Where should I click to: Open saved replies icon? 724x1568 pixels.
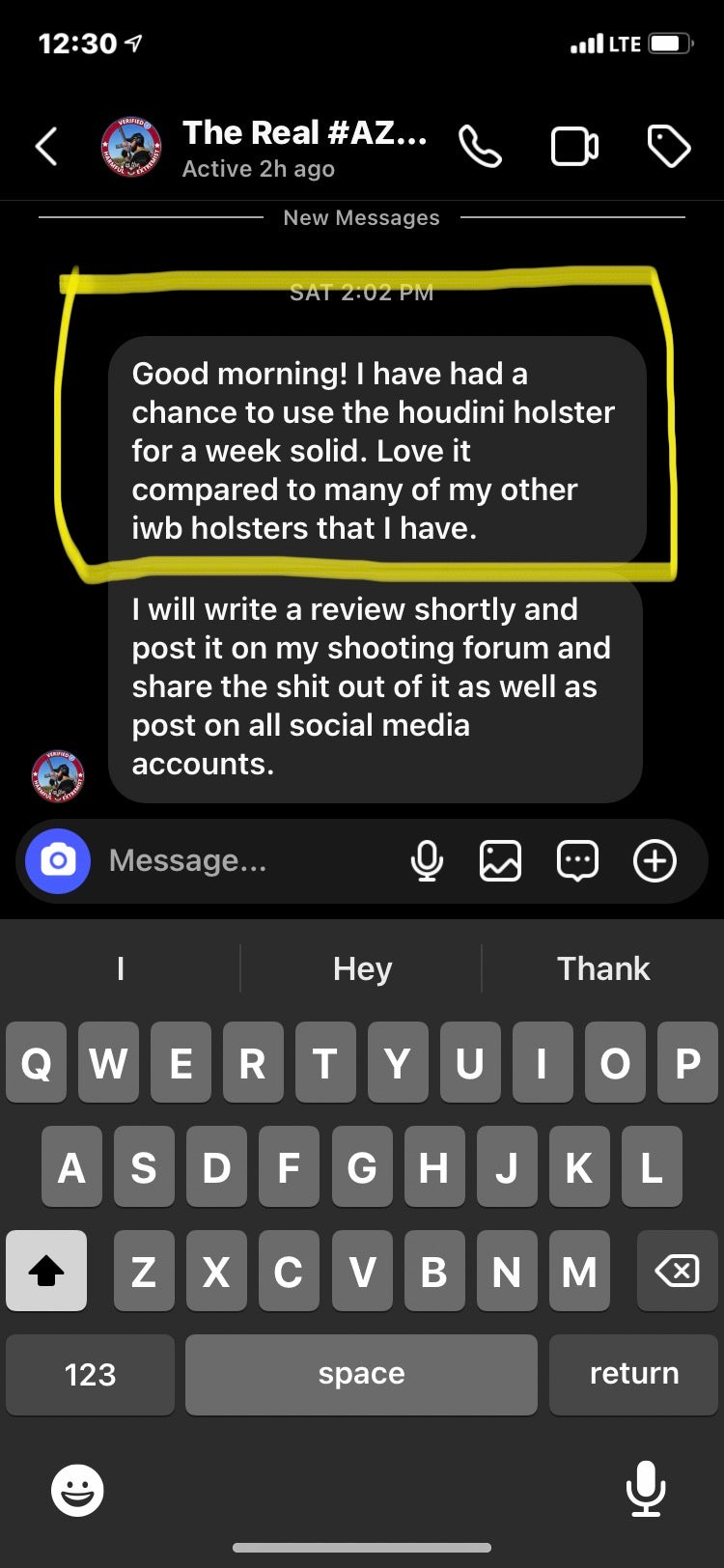pyautogui.click(x=577, y=860)
